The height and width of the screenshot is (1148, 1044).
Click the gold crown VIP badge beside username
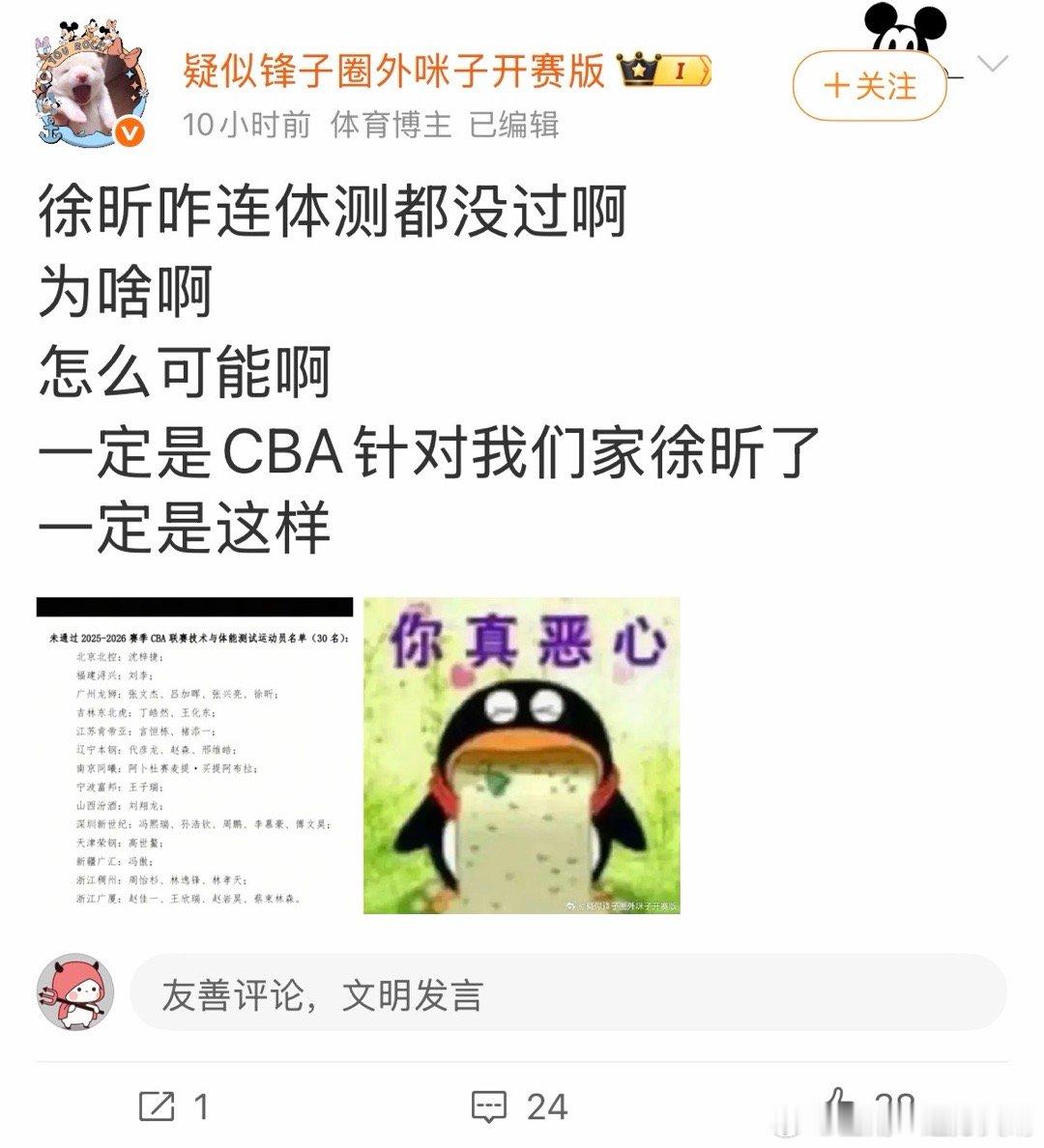click(x=637, y=70)
